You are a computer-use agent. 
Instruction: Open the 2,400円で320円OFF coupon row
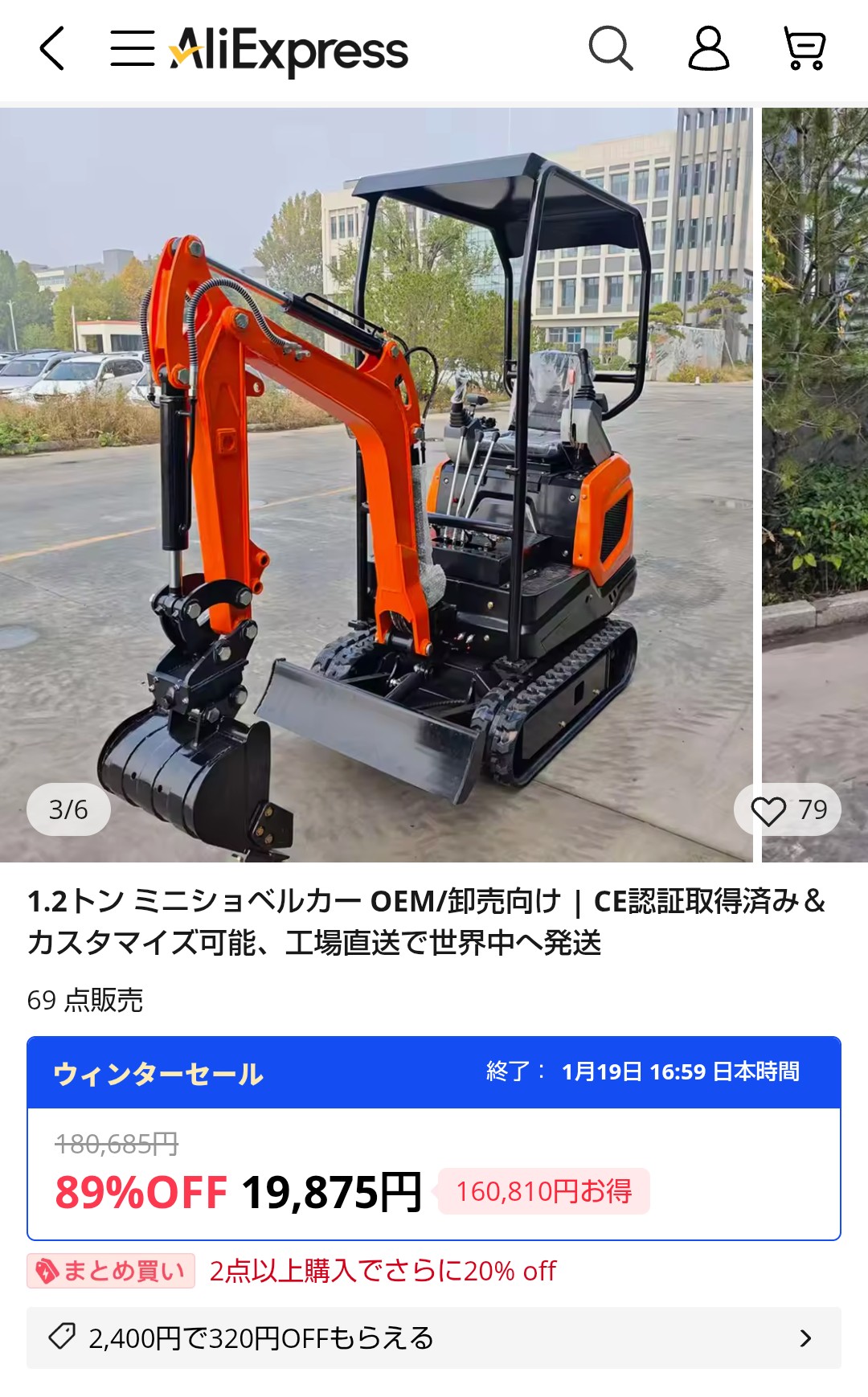coord(434,1338)
